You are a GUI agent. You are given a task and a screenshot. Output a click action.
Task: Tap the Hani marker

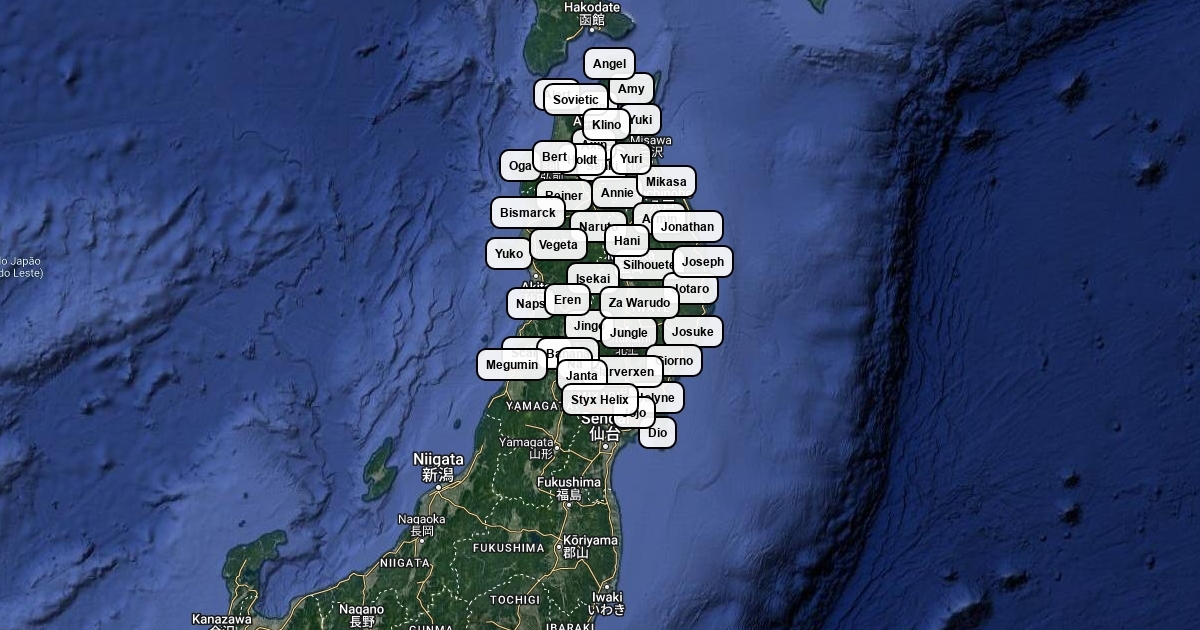[x=627, y=241]
